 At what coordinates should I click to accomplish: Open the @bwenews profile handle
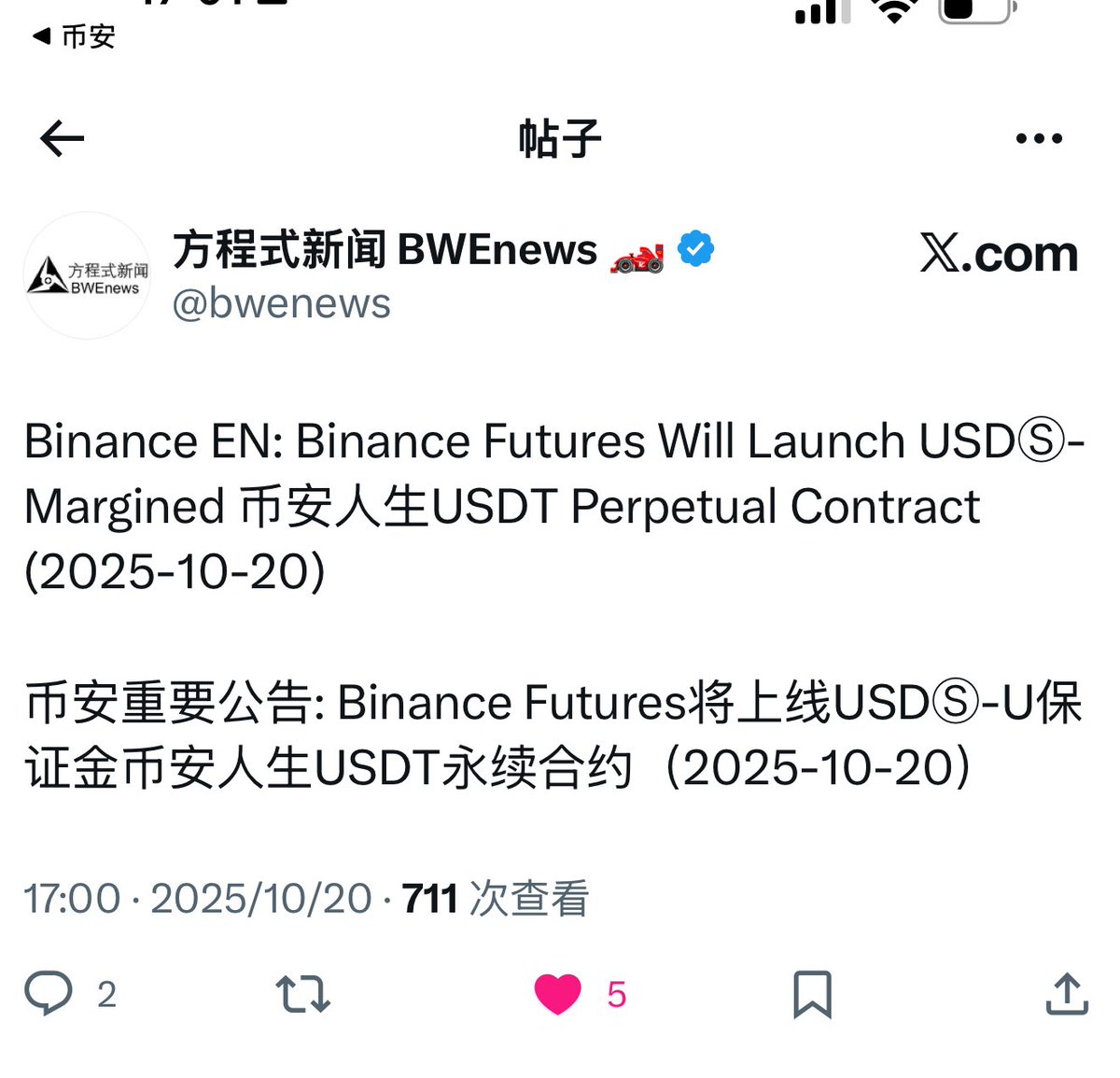281,303
